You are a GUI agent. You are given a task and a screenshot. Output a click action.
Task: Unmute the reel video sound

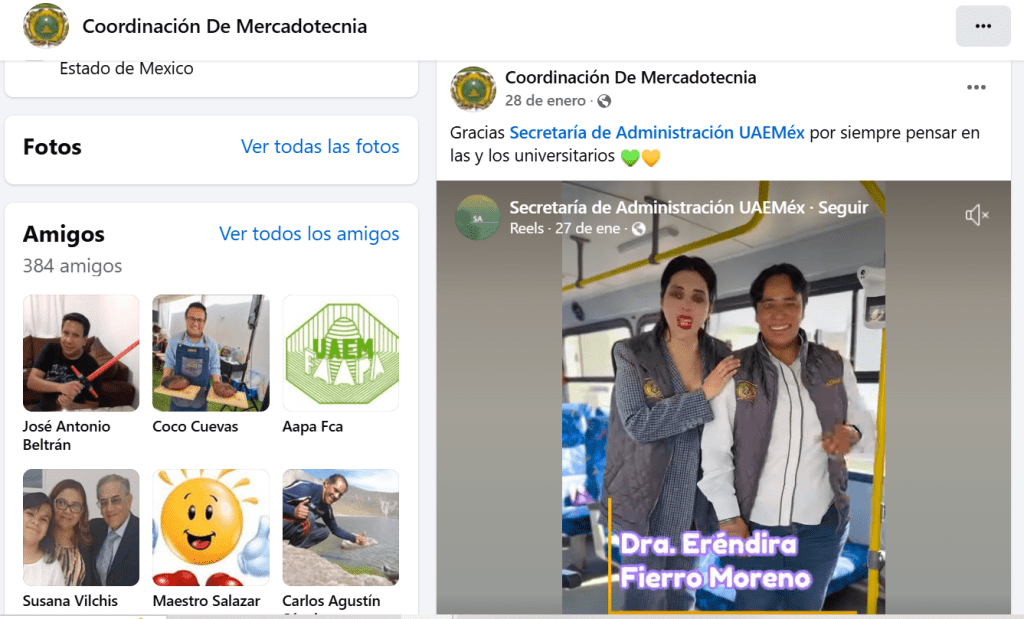tap(976, 215)
